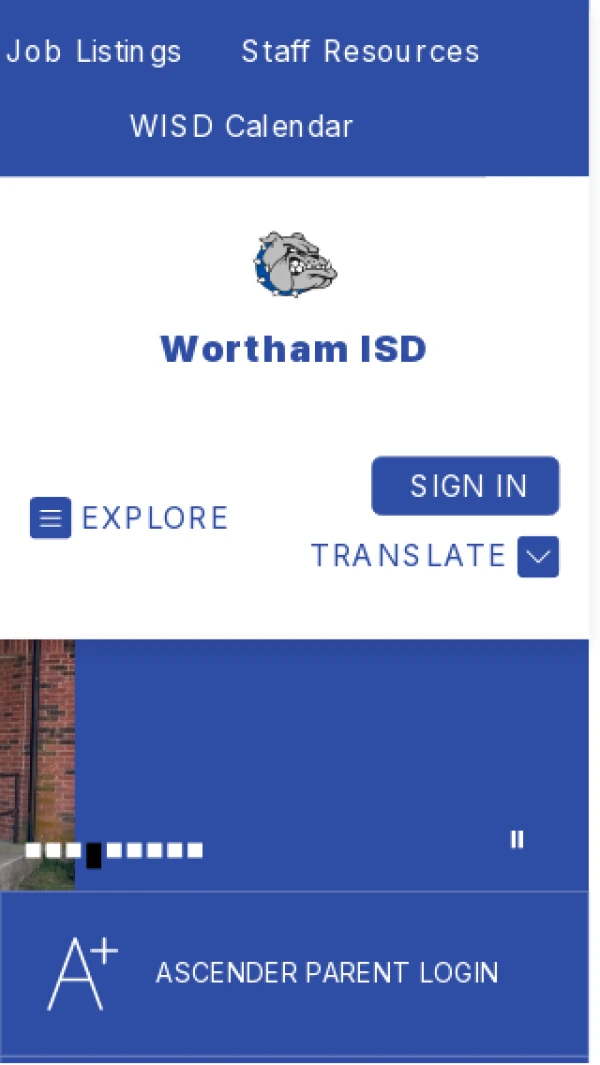Screen dimensions: 600x1065
Task: Expand the Translate dropdown
Action: click(x=537, y=557)
